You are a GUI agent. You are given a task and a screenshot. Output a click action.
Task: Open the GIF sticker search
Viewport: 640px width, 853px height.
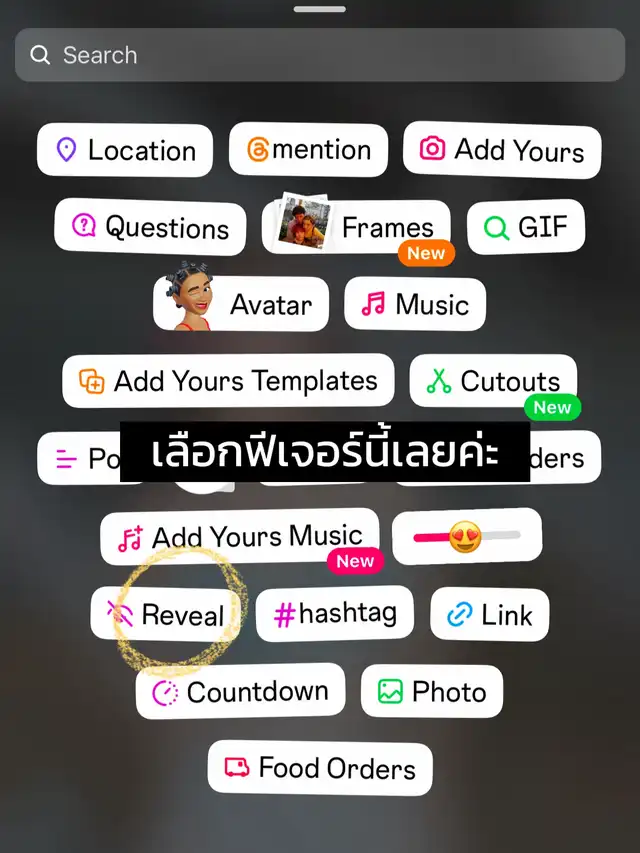coord(526,227)
